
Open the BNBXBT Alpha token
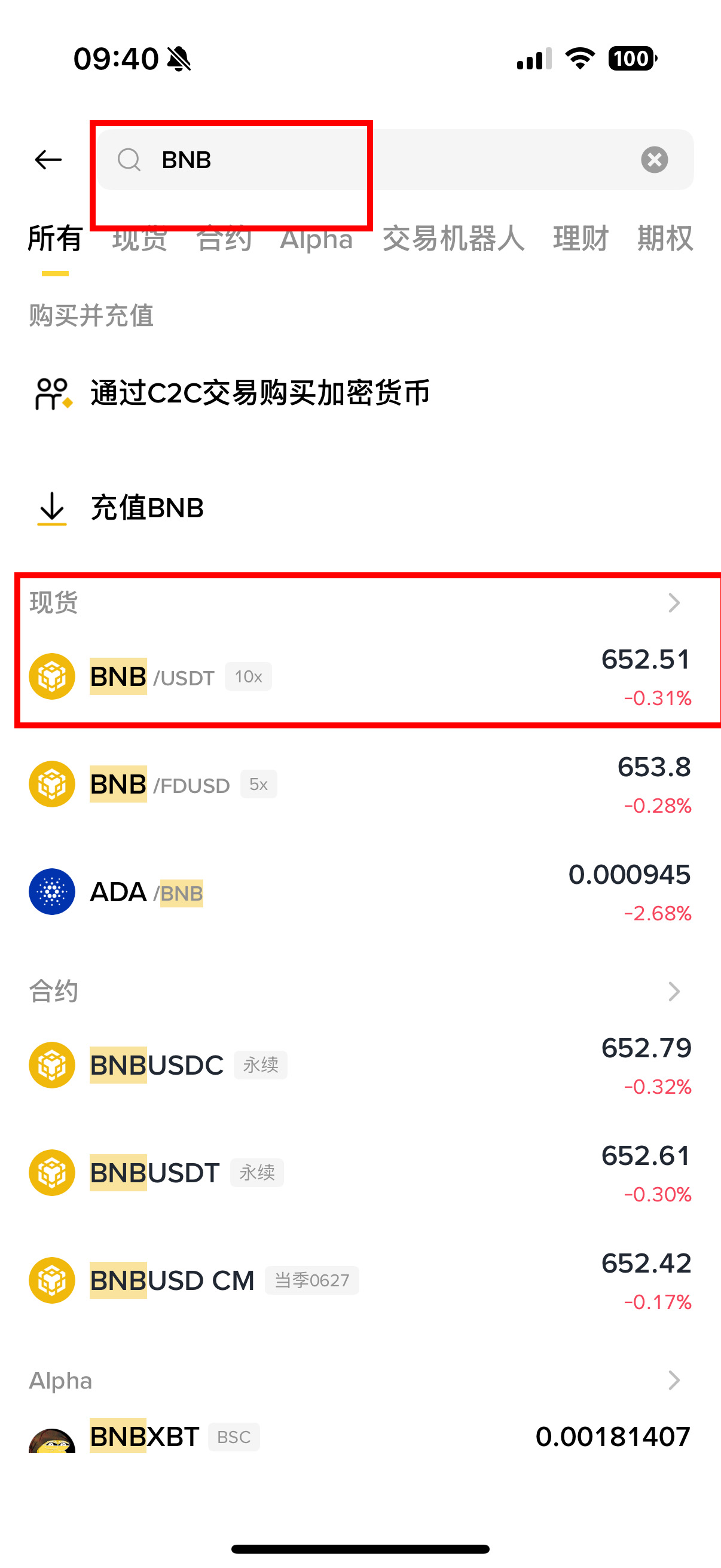(360, 1436)
